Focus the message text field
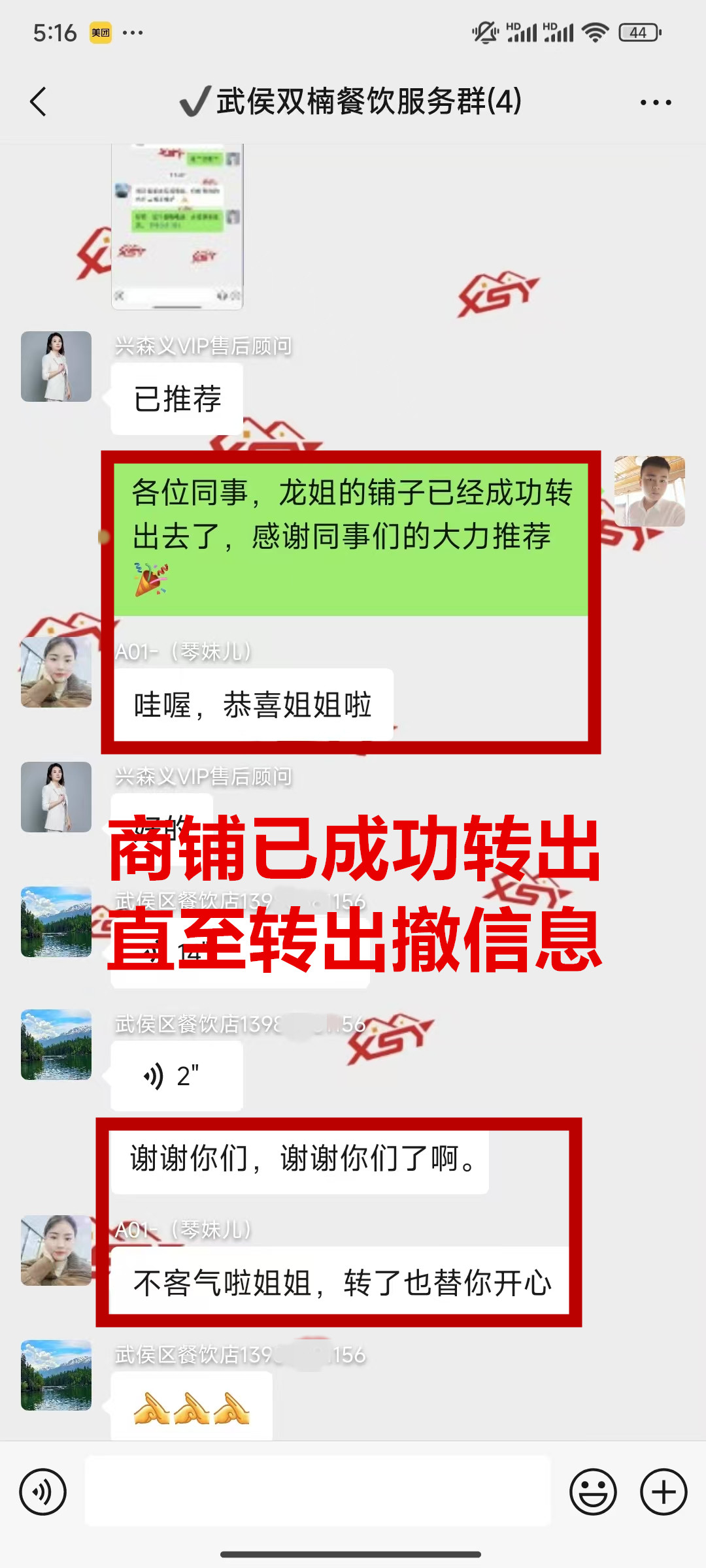706x1568 pixels. [318, 1491]
